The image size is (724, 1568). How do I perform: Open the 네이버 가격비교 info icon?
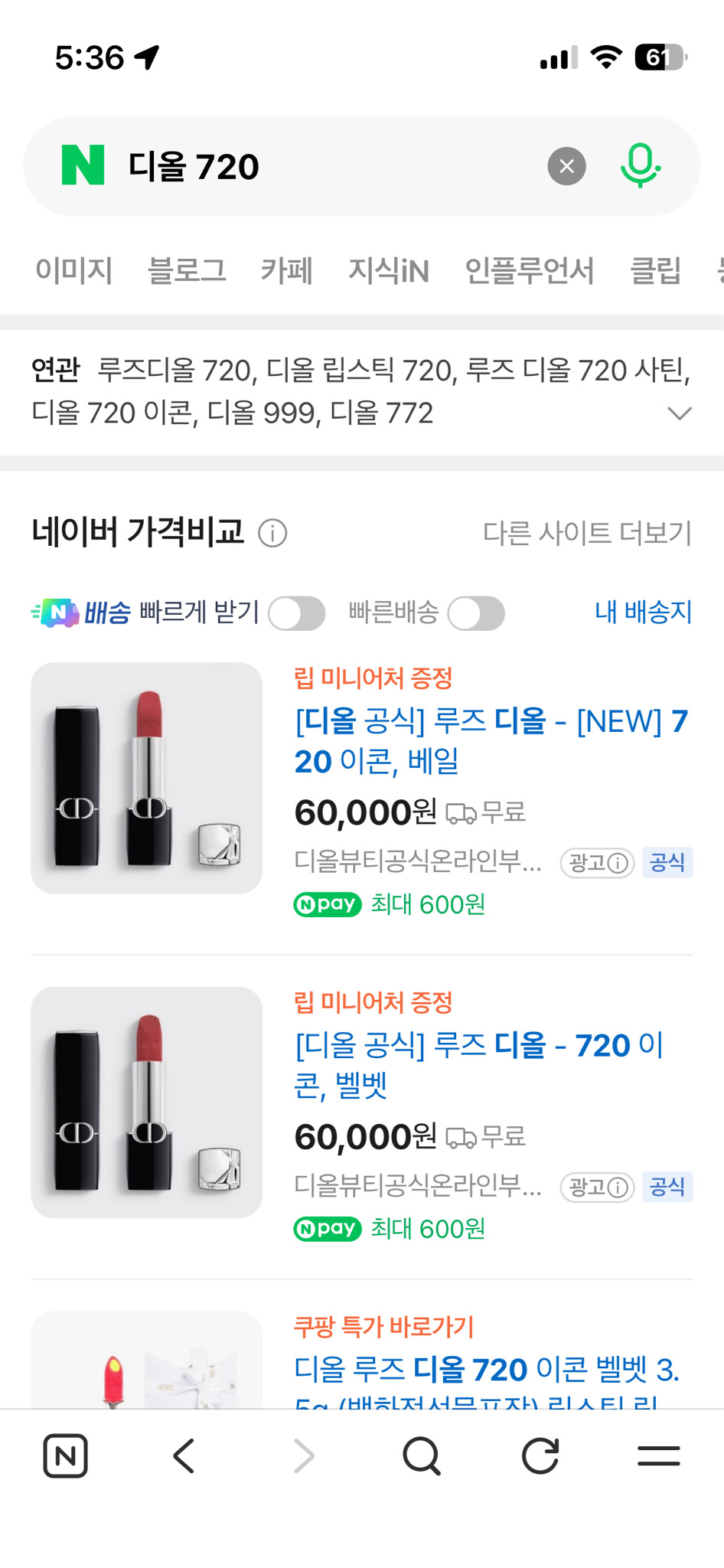274,532
